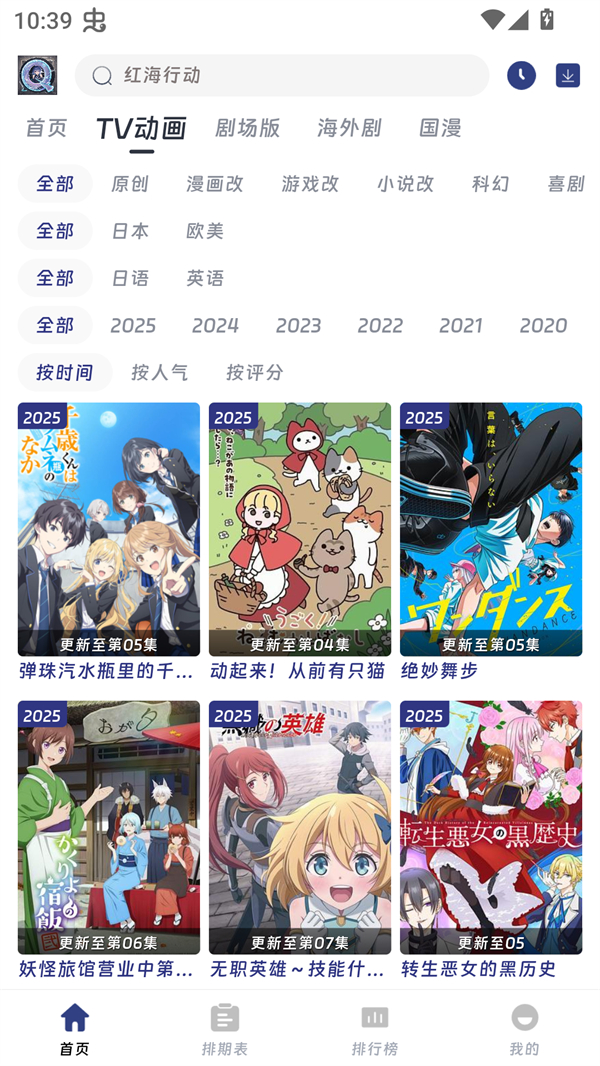Open the watch history clock icon
This screenshot has width=600, height=1066.
[x=521, y=75]
